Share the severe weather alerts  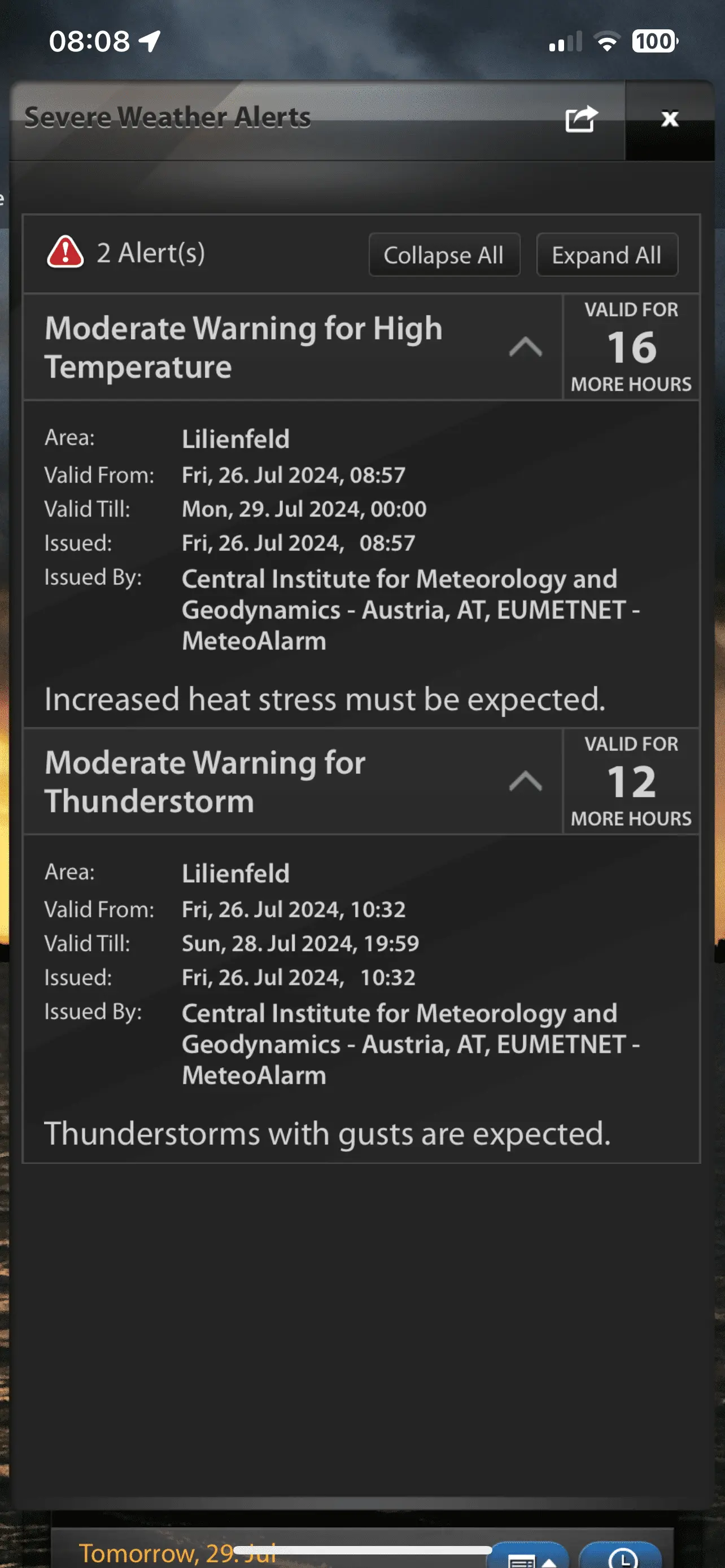[x=580, y=119]
